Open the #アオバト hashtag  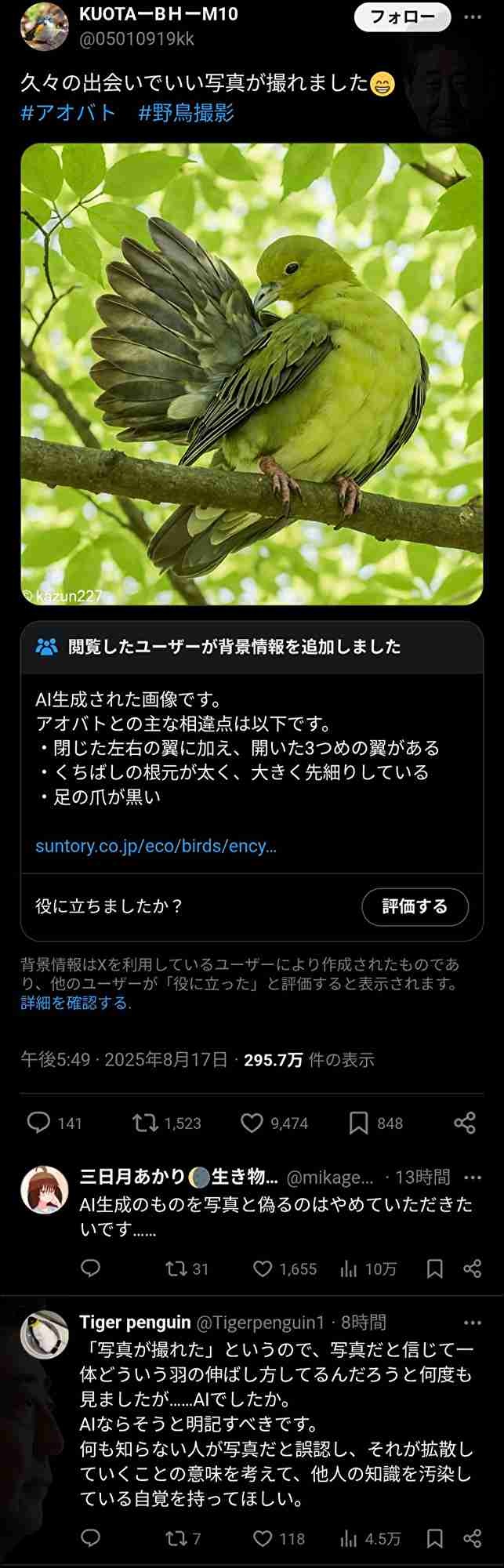click(x=67, y=113)
